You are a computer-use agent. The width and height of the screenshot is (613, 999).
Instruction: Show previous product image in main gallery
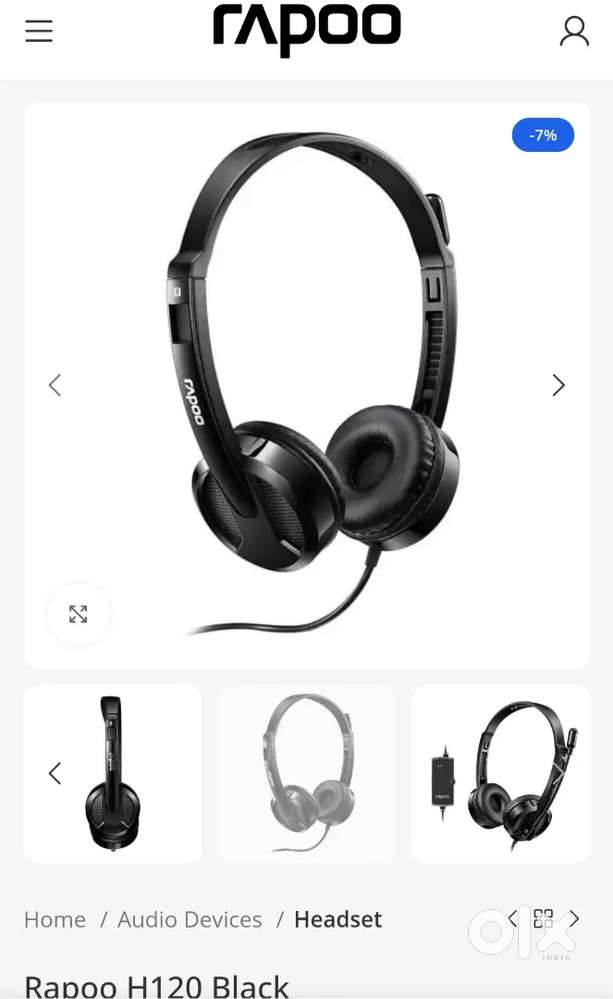(55, 385)
